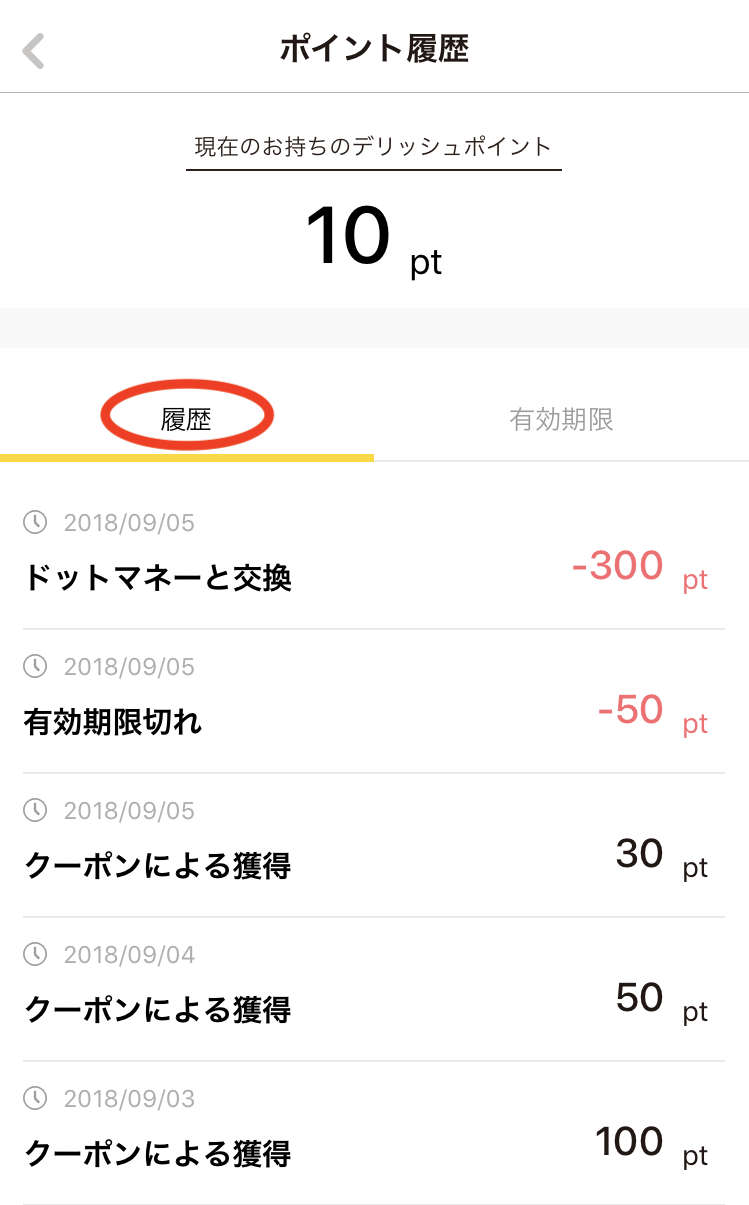This screenshot has width=749, height=1205.
Task: Switch to the 有効期限 tab
Action: pos(561,420)
